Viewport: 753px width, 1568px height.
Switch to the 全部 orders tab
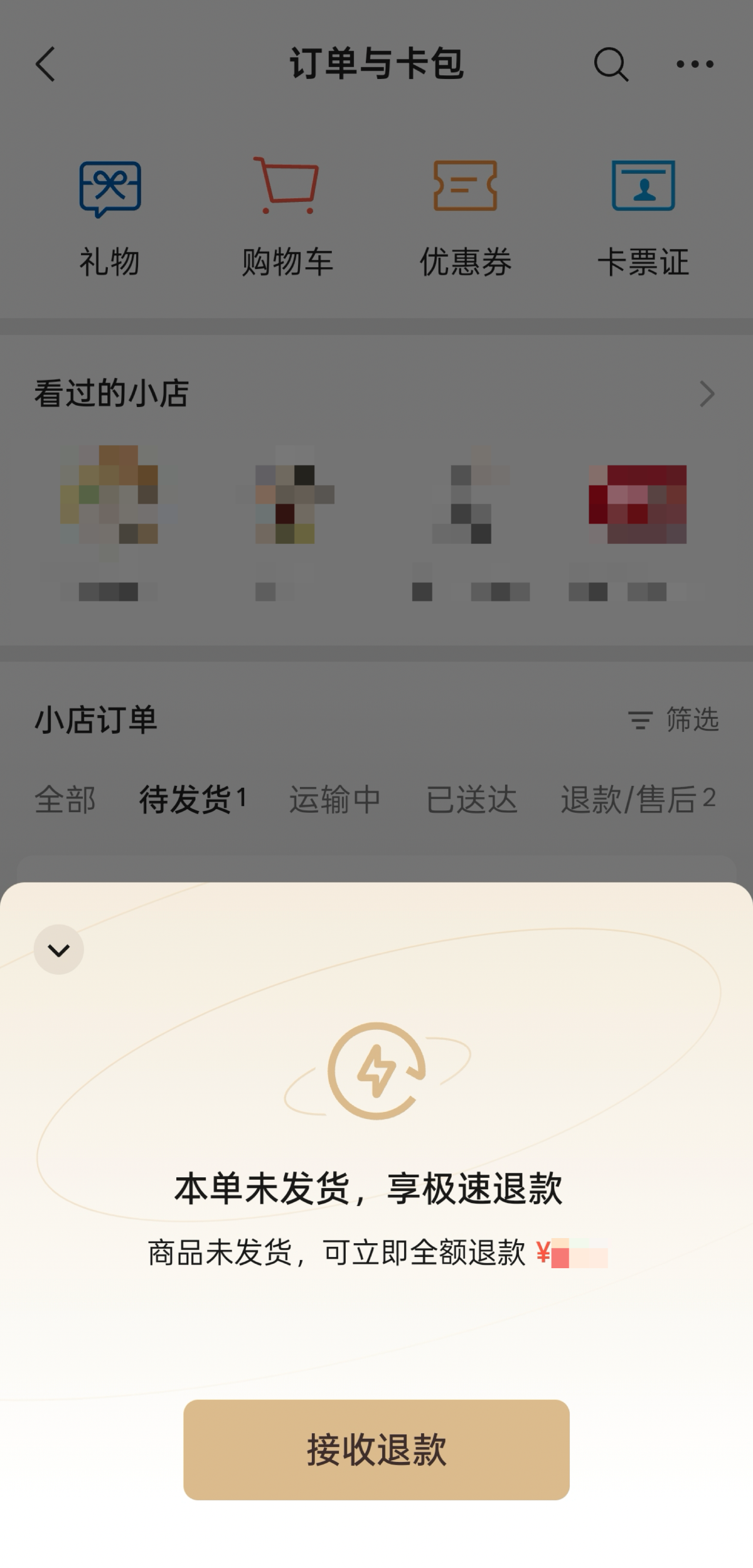[x=66, y=799]
